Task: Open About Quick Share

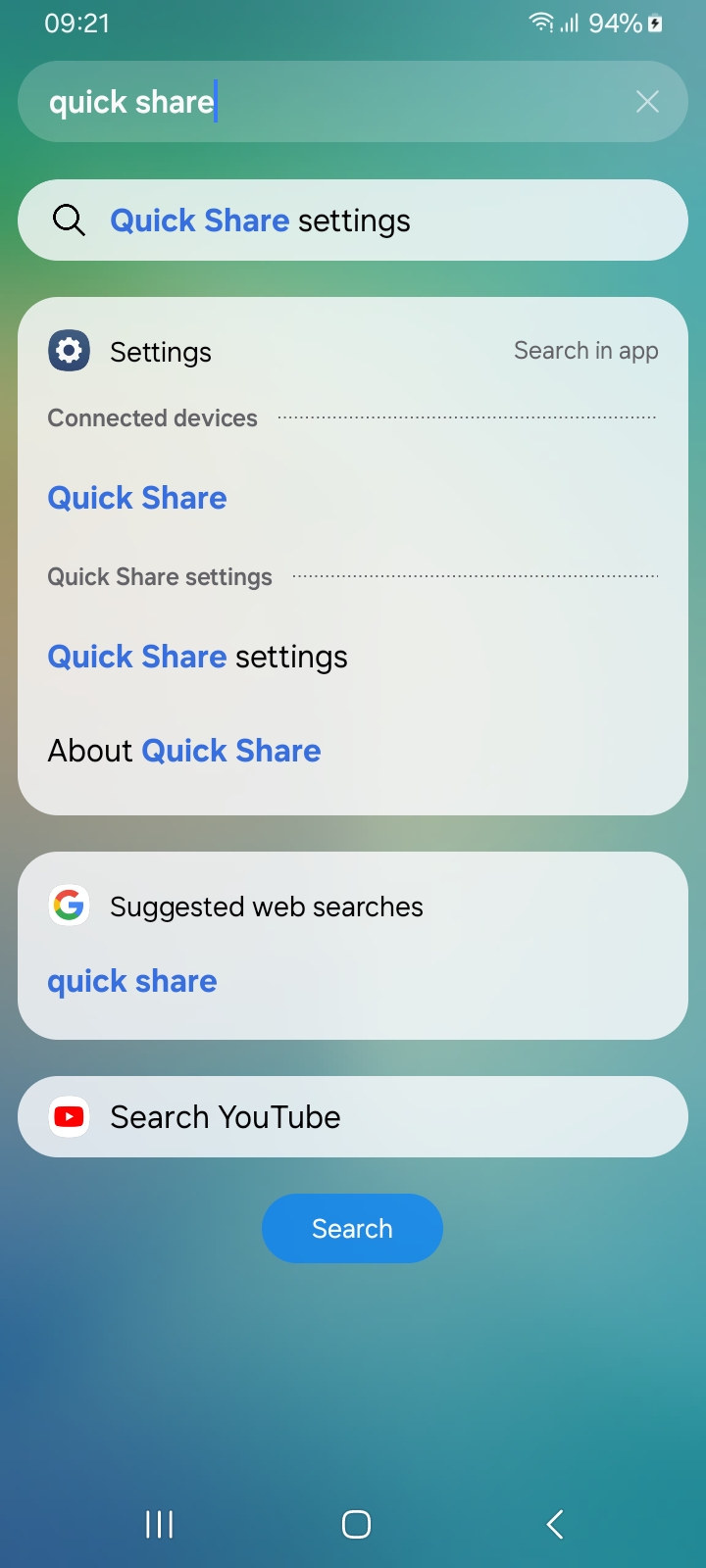Action: (184, 751)
